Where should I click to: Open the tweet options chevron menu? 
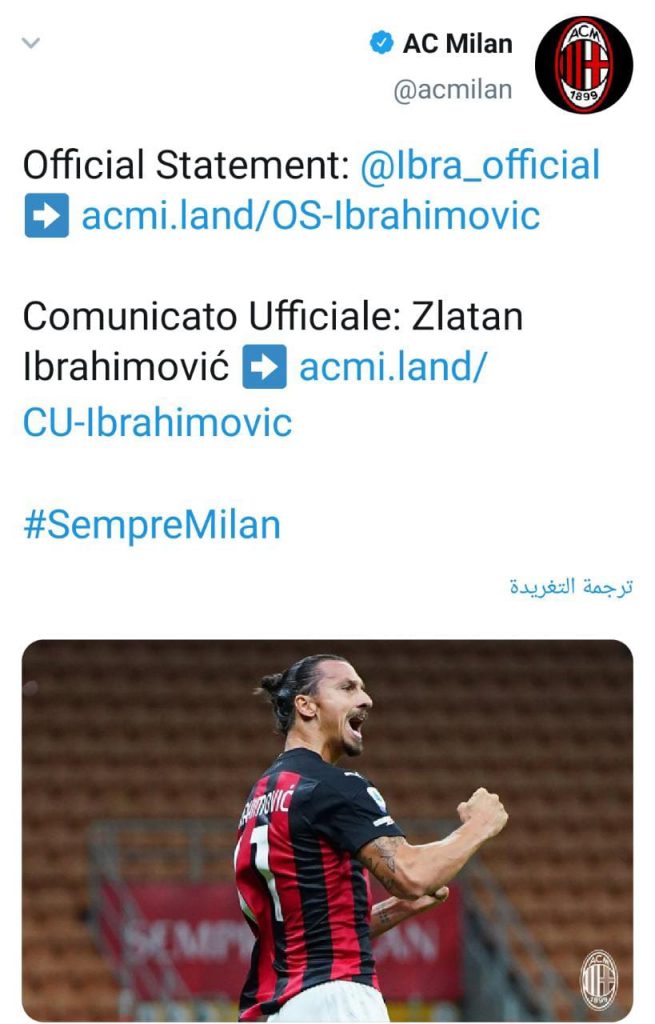[x=31, y=43]
